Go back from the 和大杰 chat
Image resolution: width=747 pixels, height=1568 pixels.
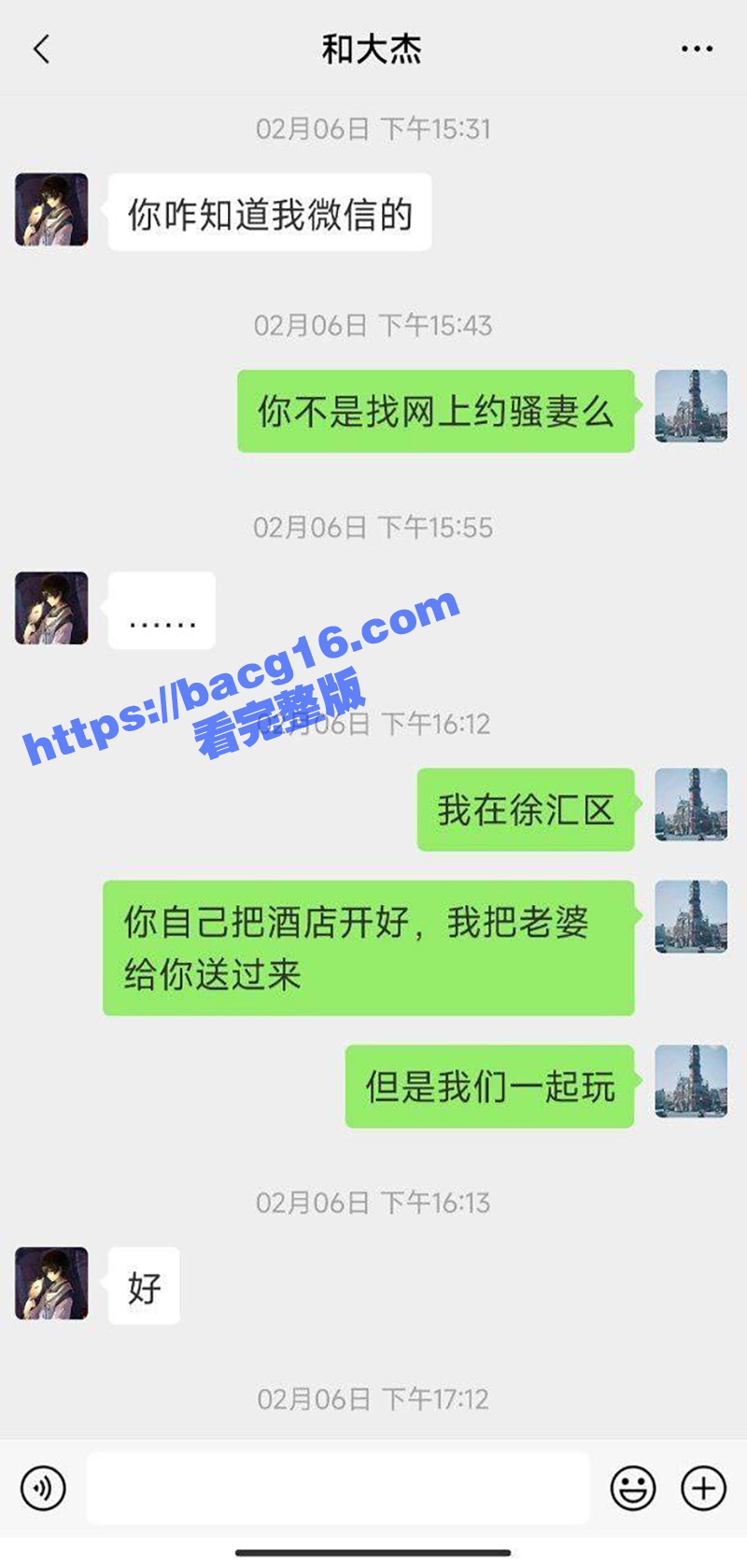[x=41, y=49]
